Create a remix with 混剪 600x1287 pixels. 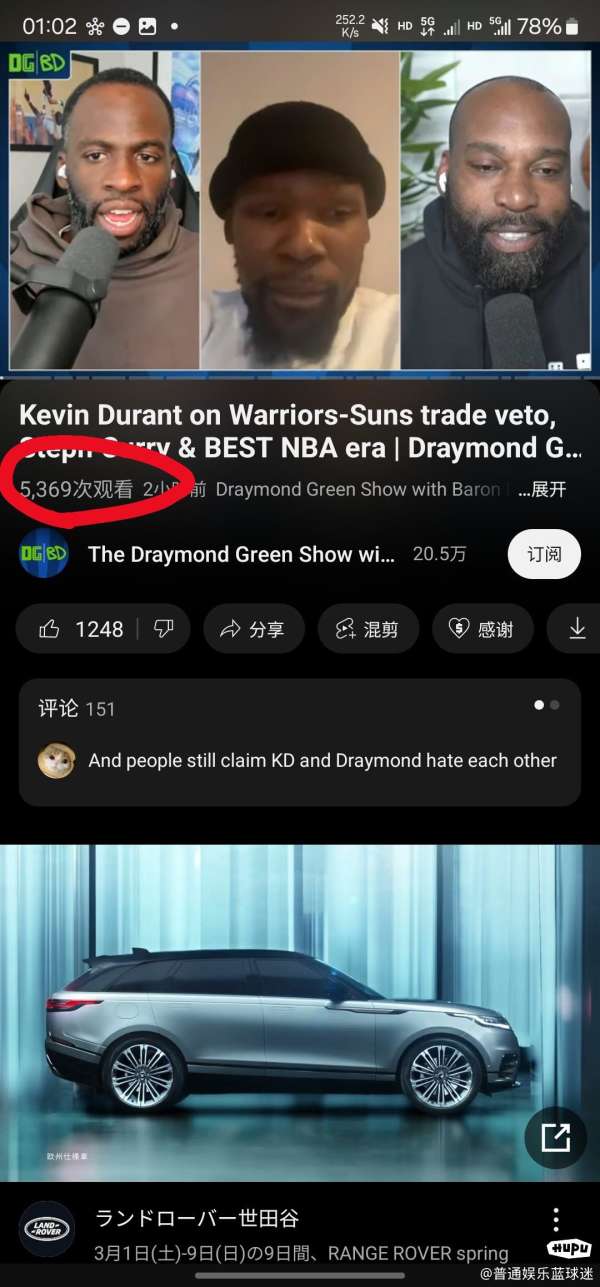coord(366,629)
